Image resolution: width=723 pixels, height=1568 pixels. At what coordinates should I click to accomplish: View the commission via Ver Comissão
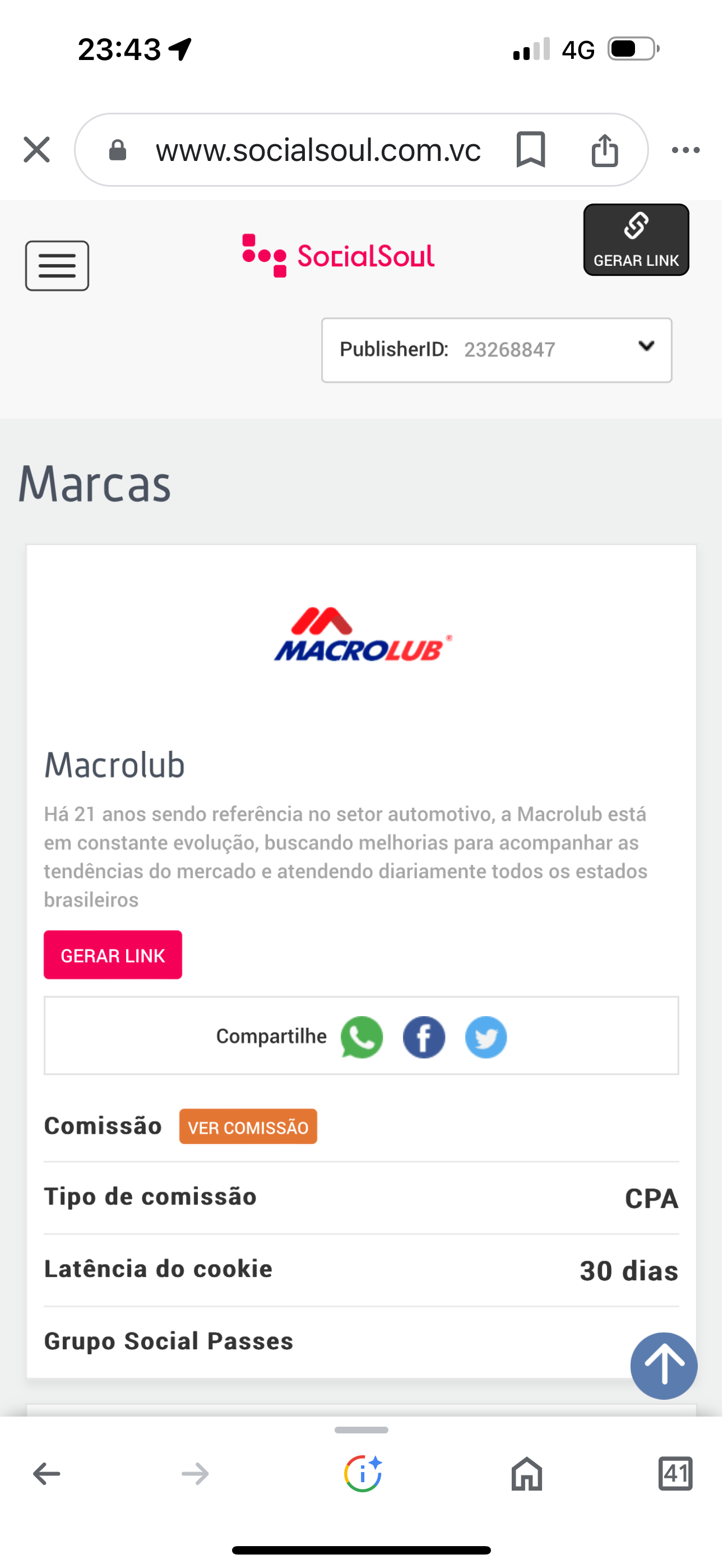click(x=248, y=1127)
